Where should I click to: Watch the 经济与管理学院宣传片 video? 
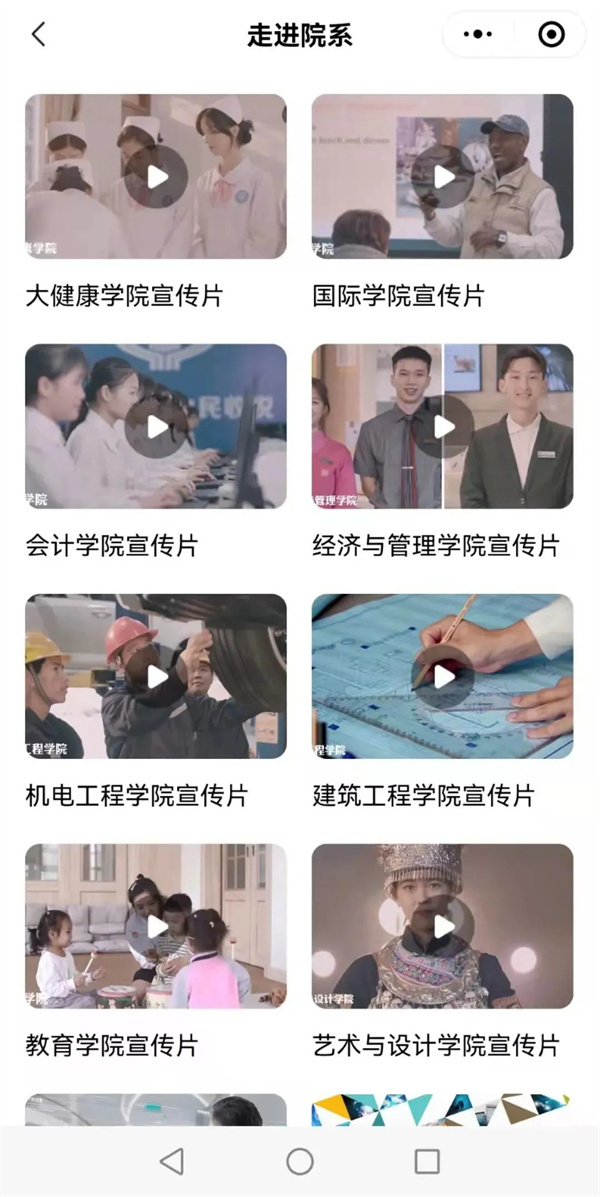click(x=443, y=427)
